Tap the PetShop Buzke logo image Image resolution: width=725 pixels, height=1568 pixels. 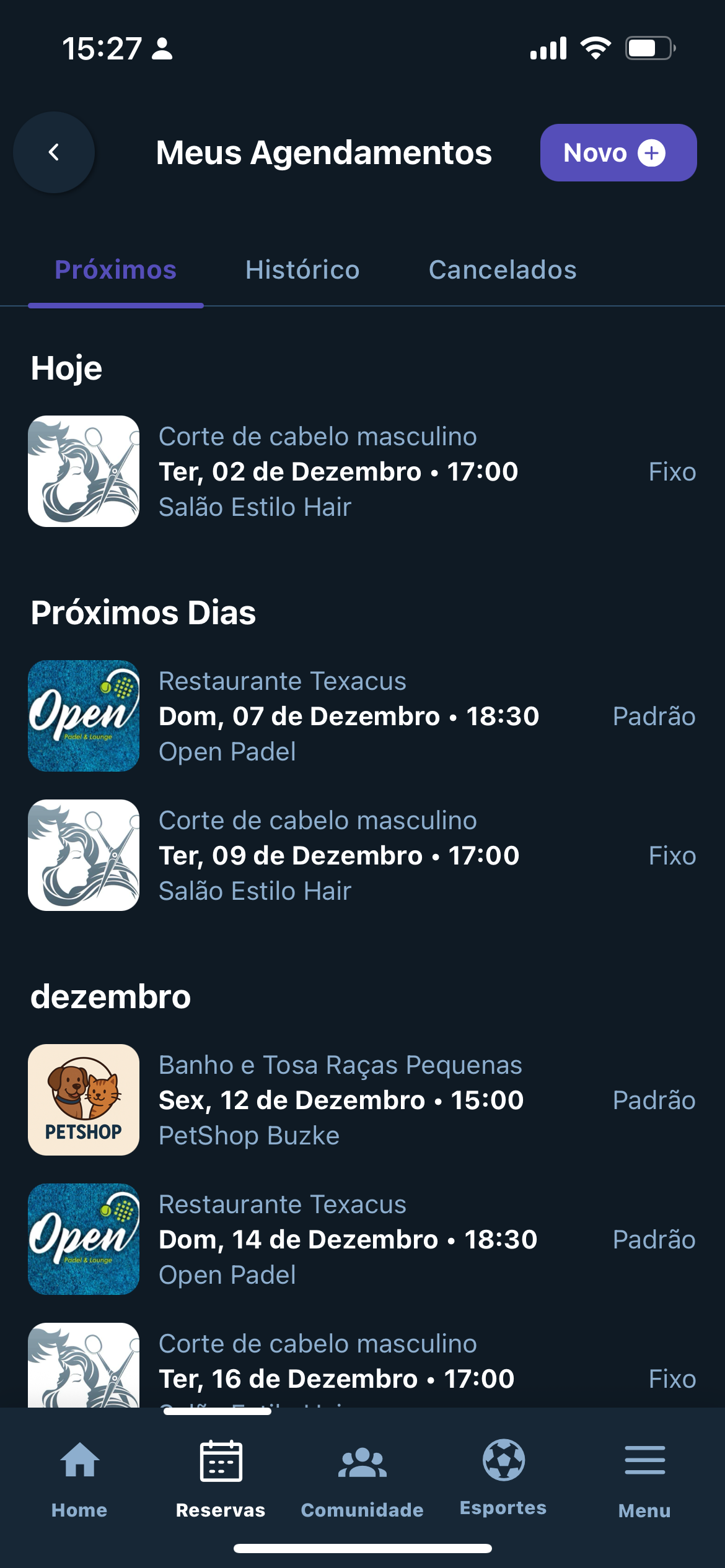83,1100
